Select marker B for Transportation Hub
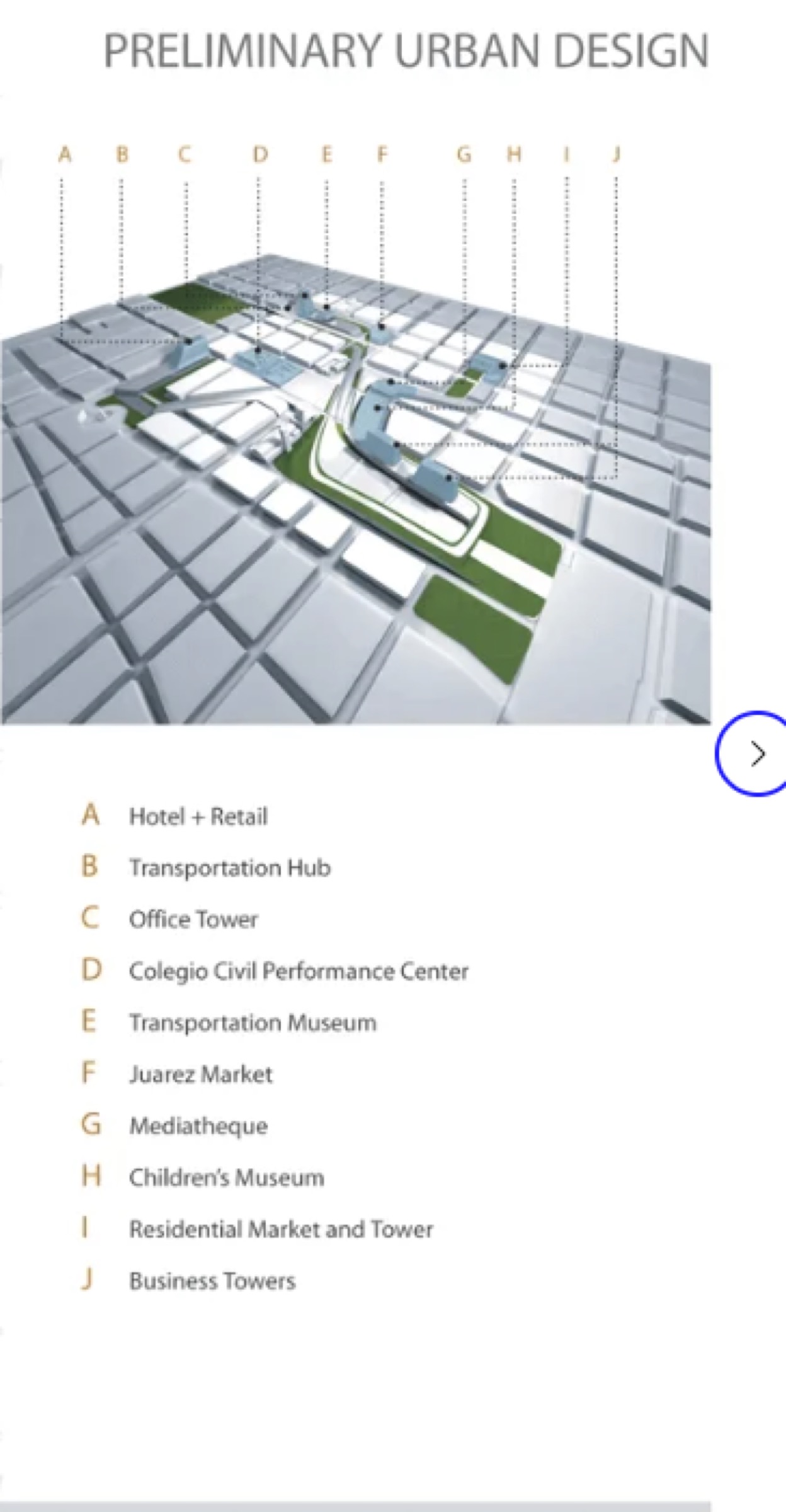This screenshot has width=786, height=1512. click(122, 154)
